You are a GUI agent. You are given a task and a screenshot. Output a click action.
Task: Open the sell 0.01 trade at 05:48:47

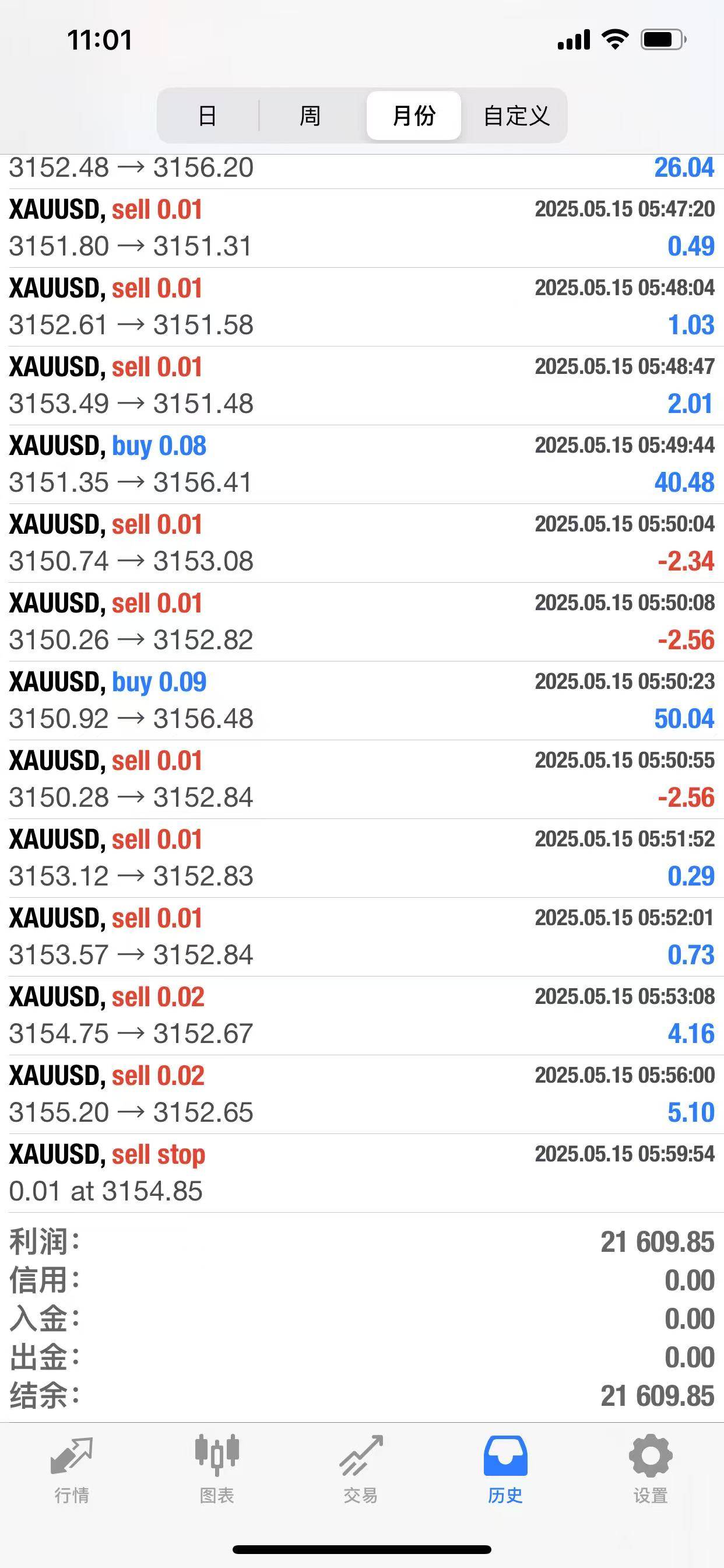click(x=362, y=386)
